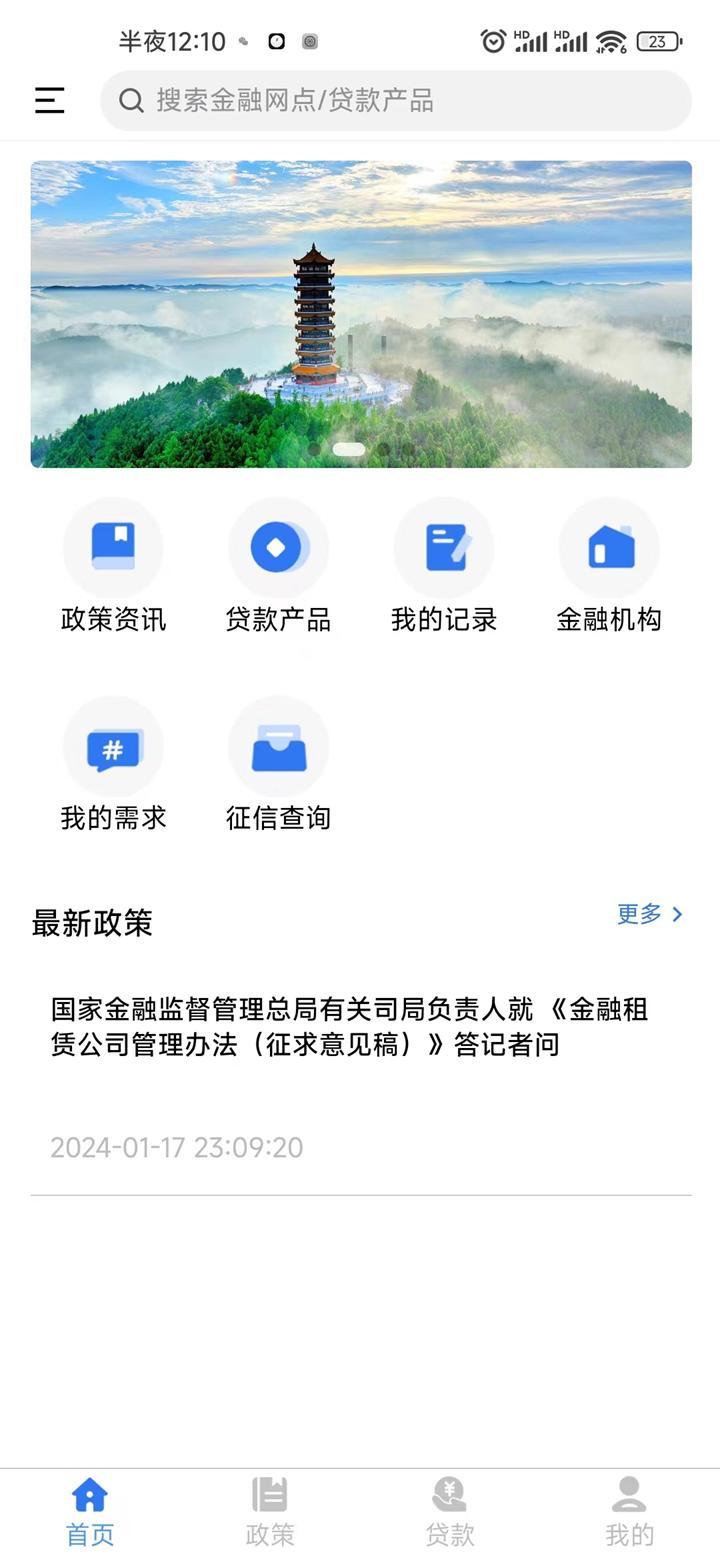Open 金融机构 shortcut

609,567
